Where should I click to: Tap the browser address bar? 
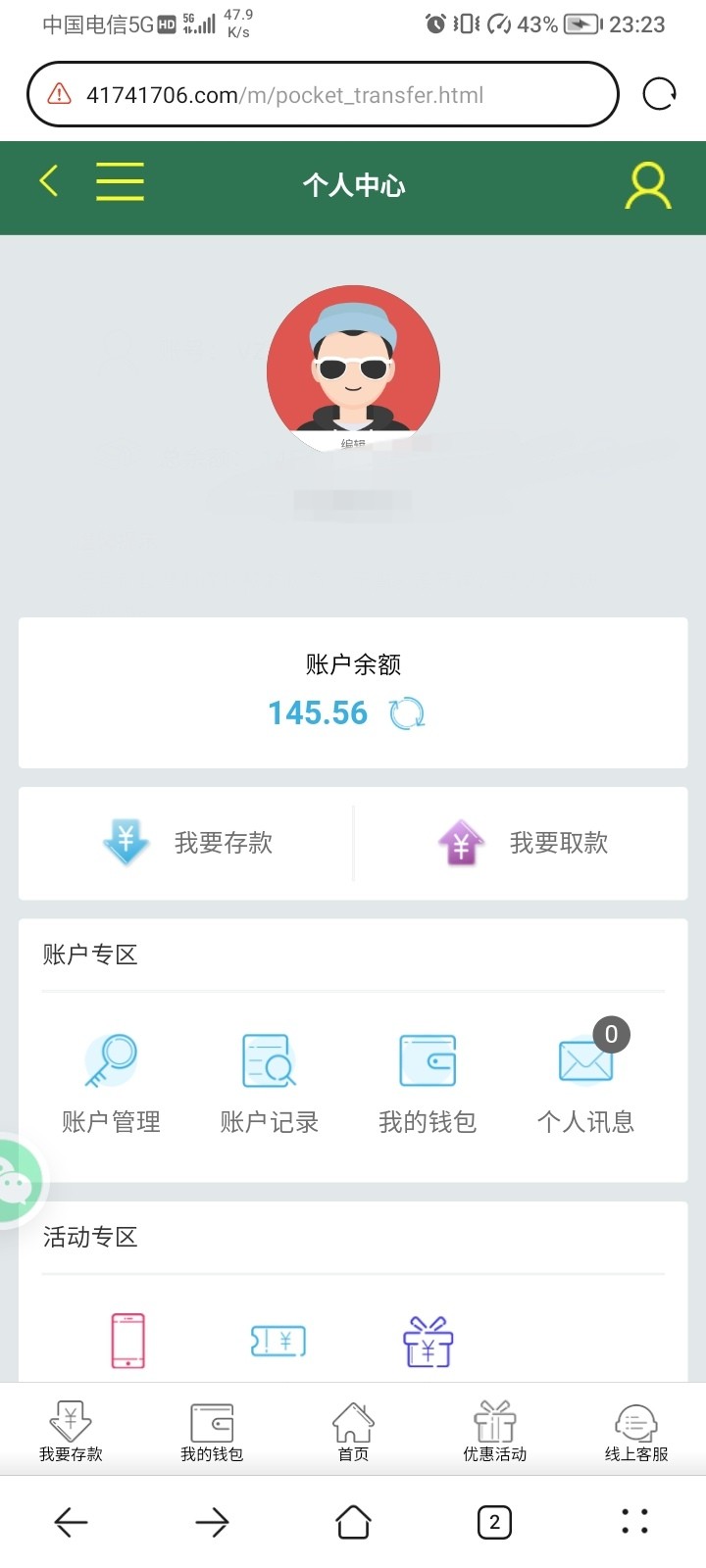(x=324, y=95)
